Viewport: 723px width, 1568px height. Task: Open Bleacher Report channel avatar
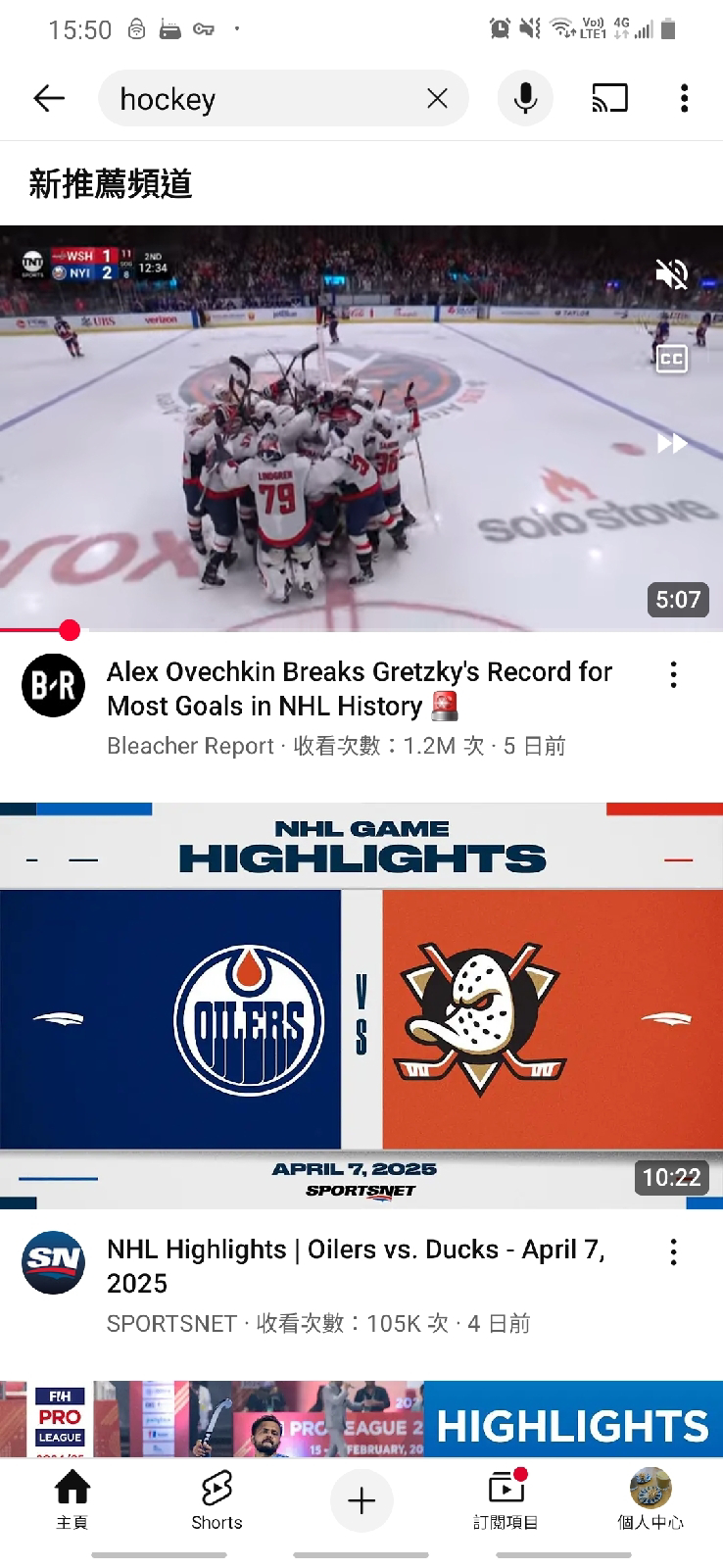(x=53, y=685)
